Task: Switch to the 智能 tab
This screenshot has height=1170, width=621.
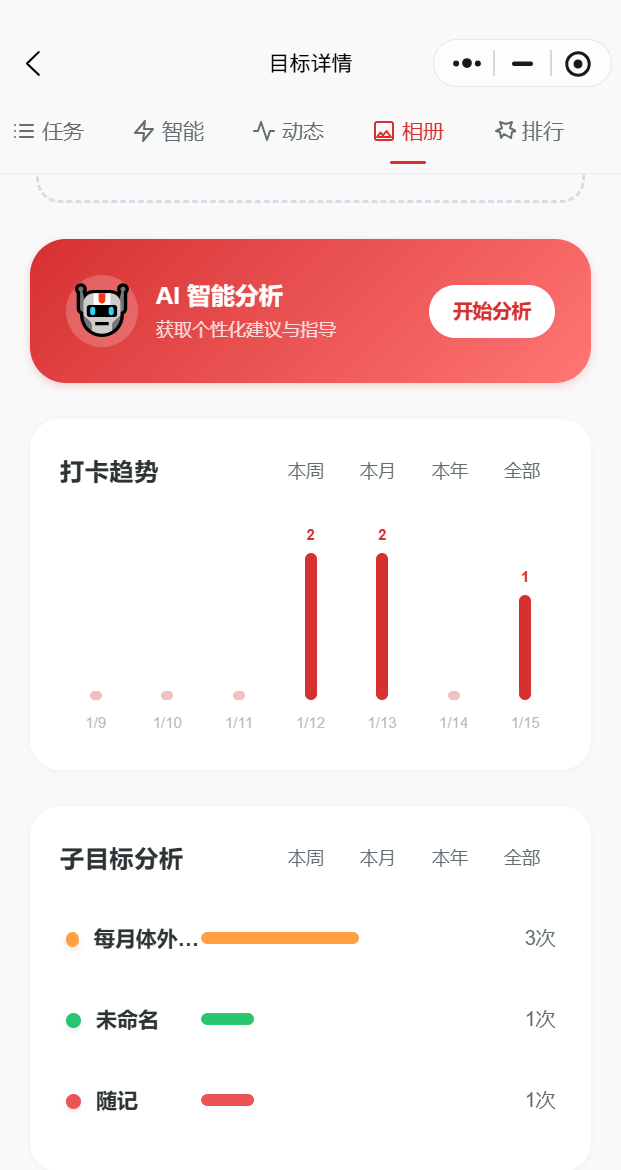Action: tap(169, 131)
